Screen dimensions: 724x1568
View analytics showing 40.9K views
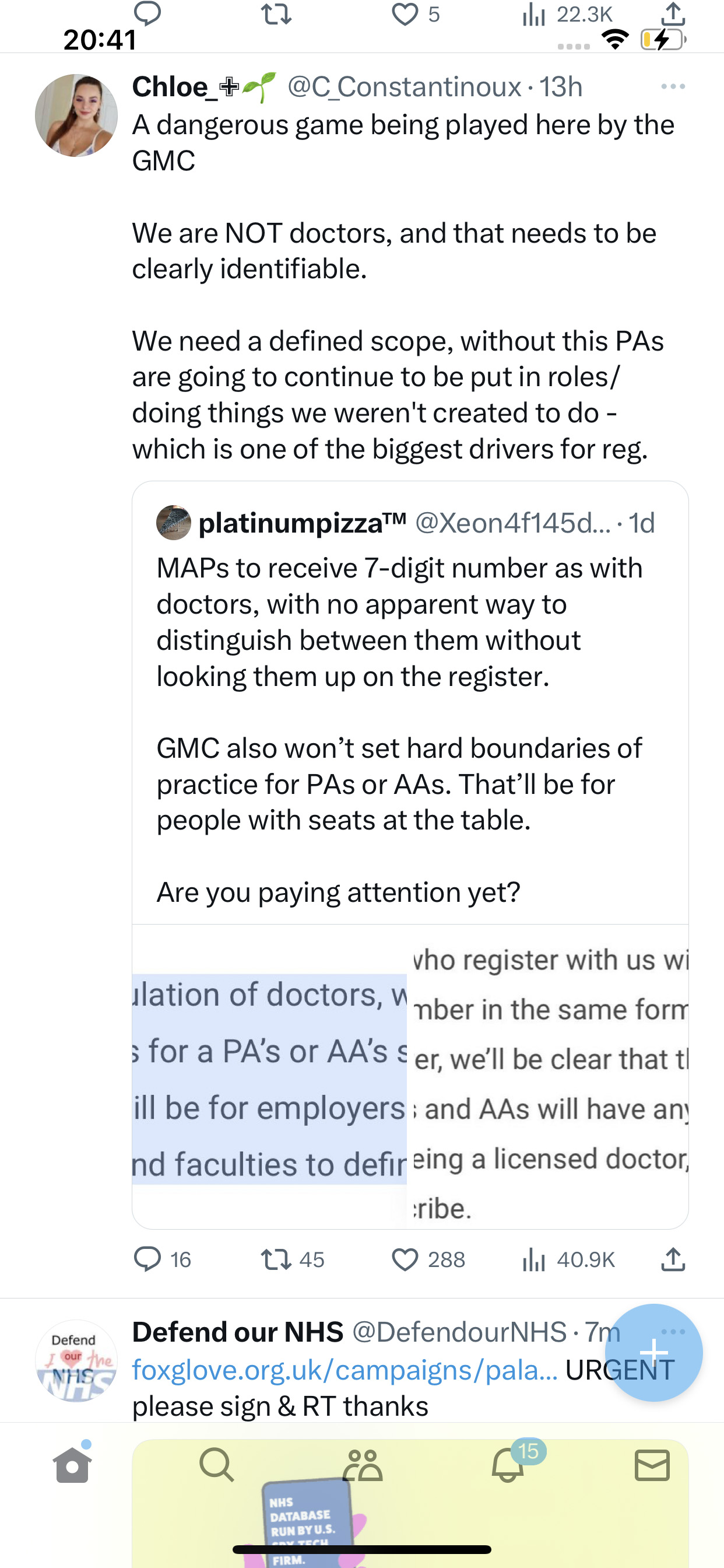pos(568,1259)
